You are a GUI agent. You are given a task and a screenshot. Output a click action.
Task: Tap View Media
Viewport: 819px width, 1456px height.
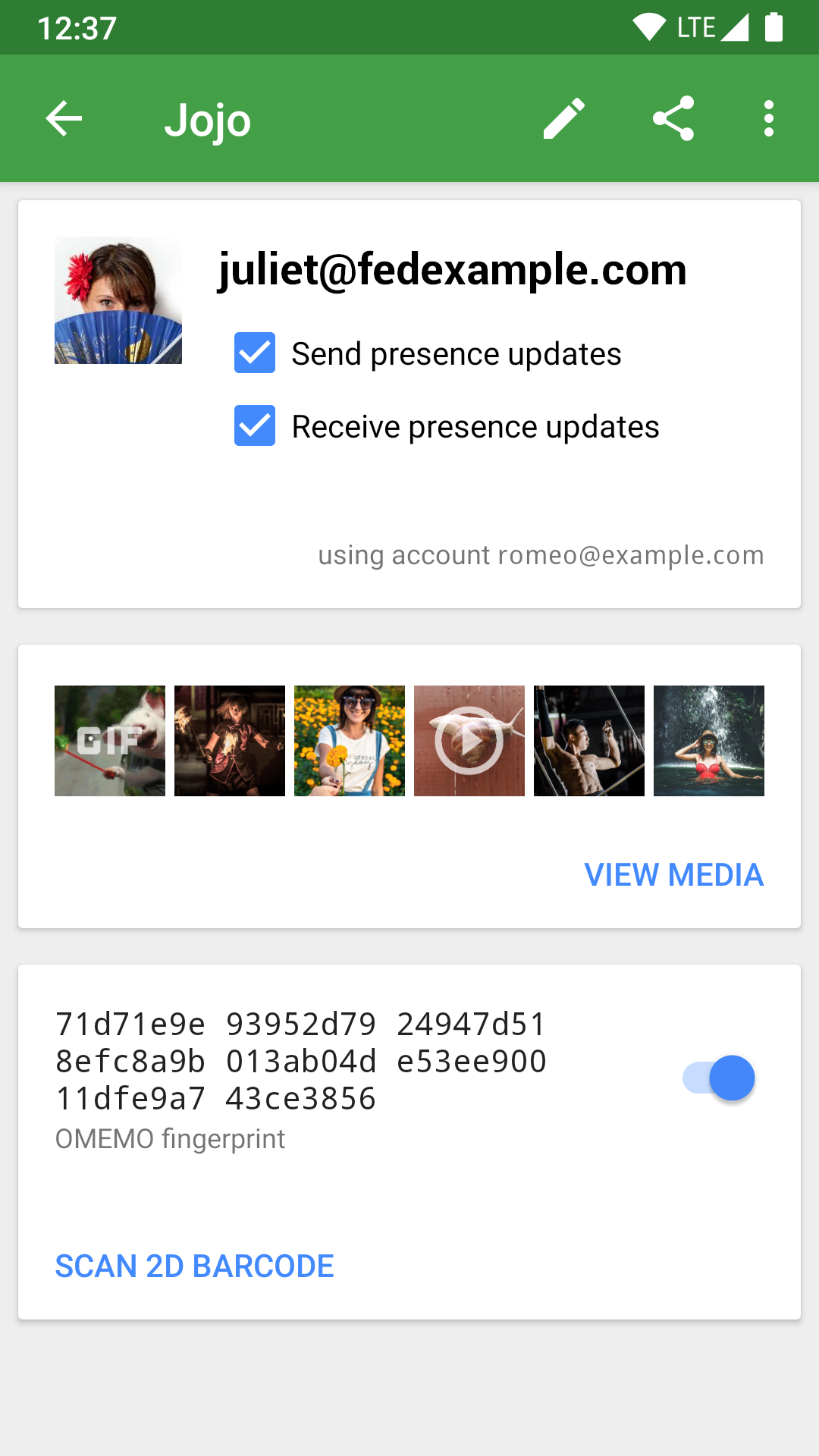click(x=673, y=875)
